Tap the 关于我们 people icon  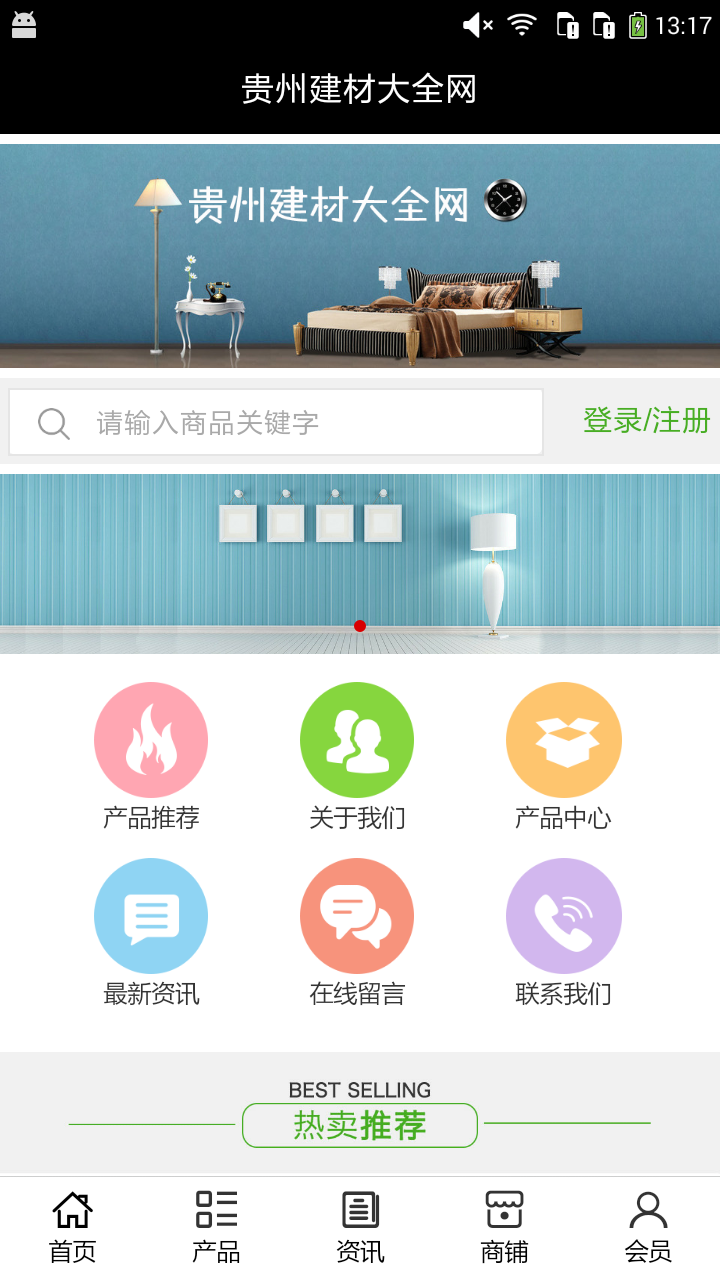(357, 740)
